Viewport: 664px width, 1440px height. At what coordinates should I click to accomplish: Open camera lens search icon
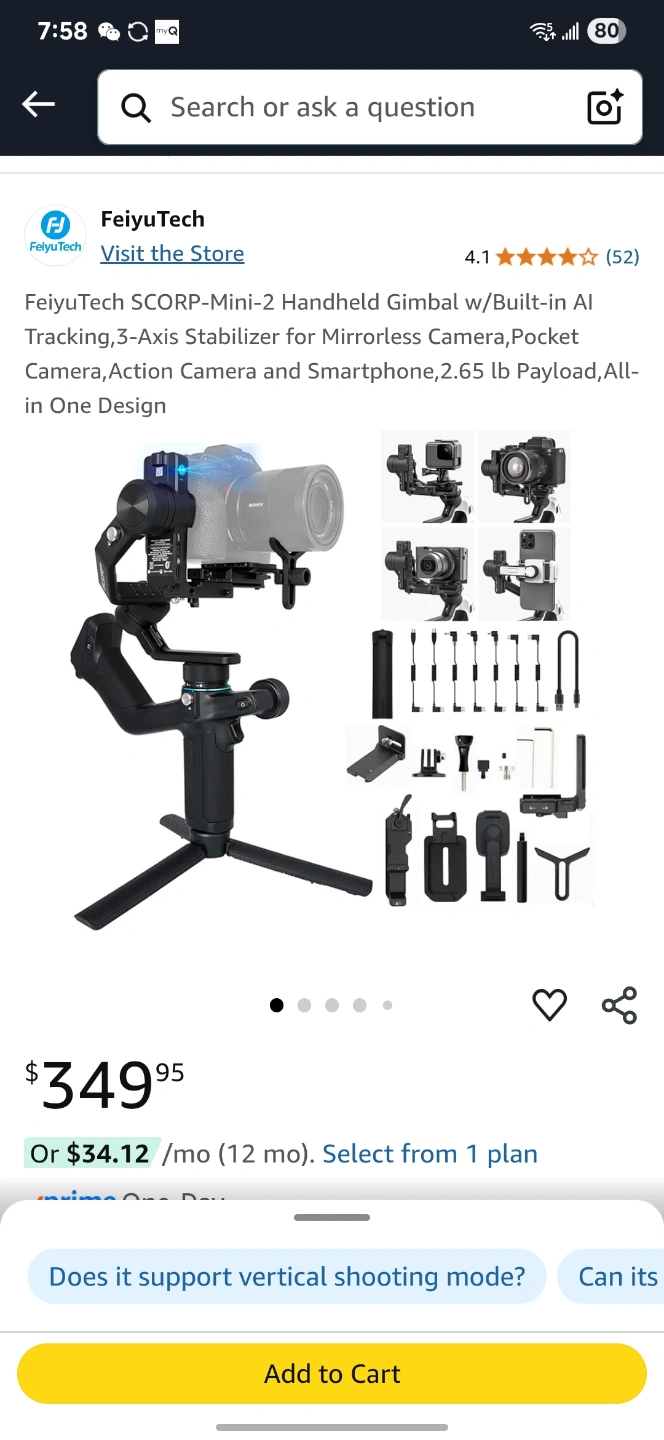coord(605,107)
